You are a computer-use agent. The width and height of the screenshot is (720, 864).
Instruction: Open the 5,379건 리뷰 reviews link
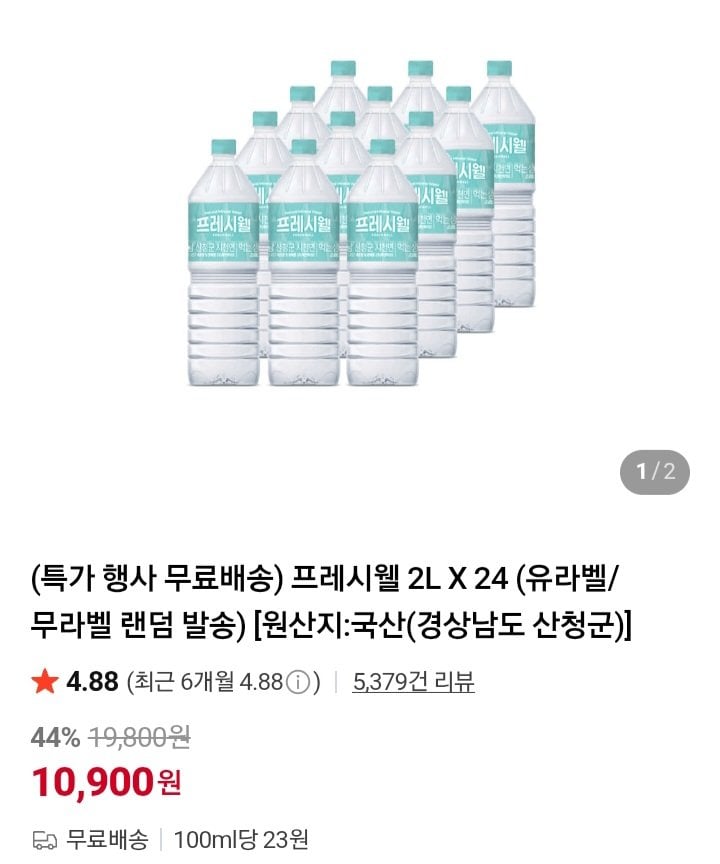413,683
